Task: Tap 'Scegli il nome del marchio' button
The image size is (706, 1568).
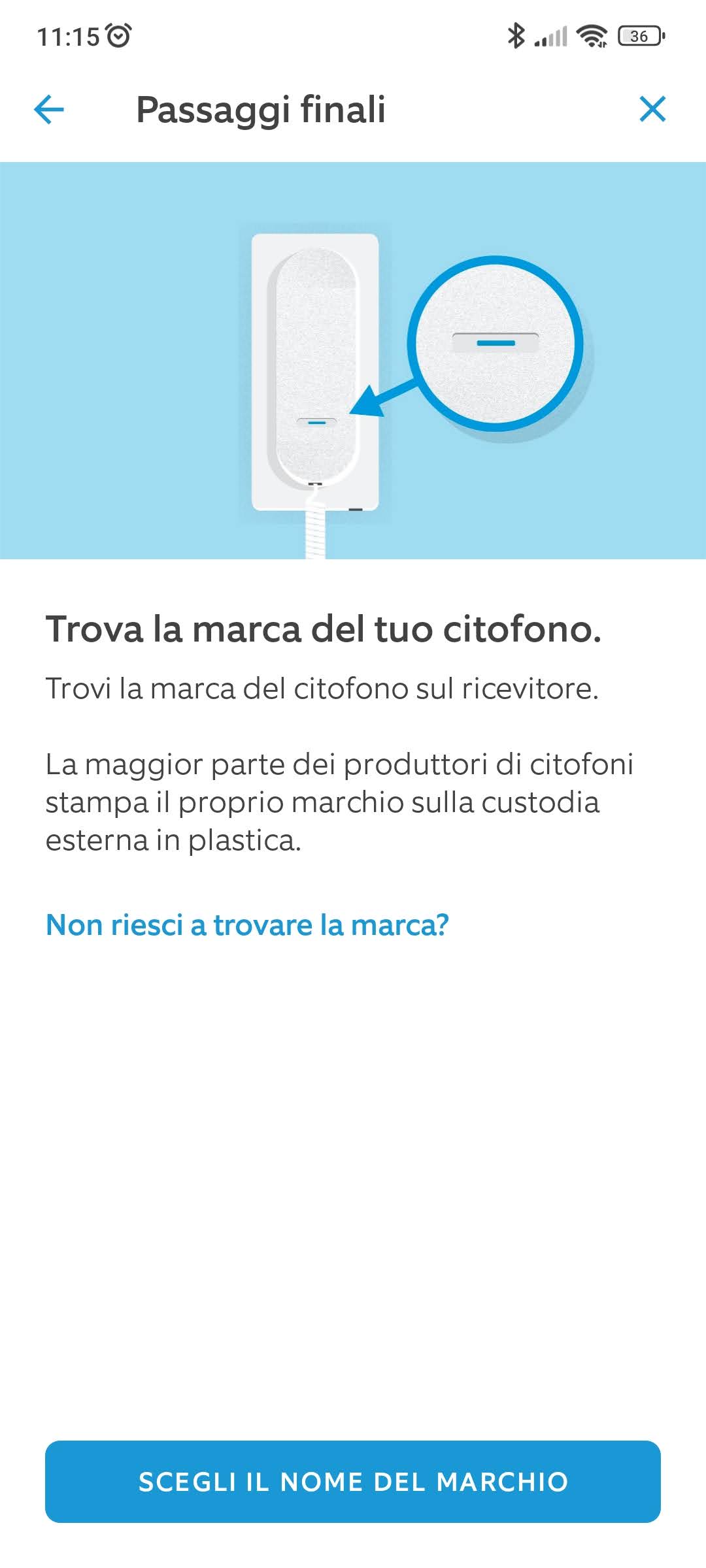Action: [353, 1482]
